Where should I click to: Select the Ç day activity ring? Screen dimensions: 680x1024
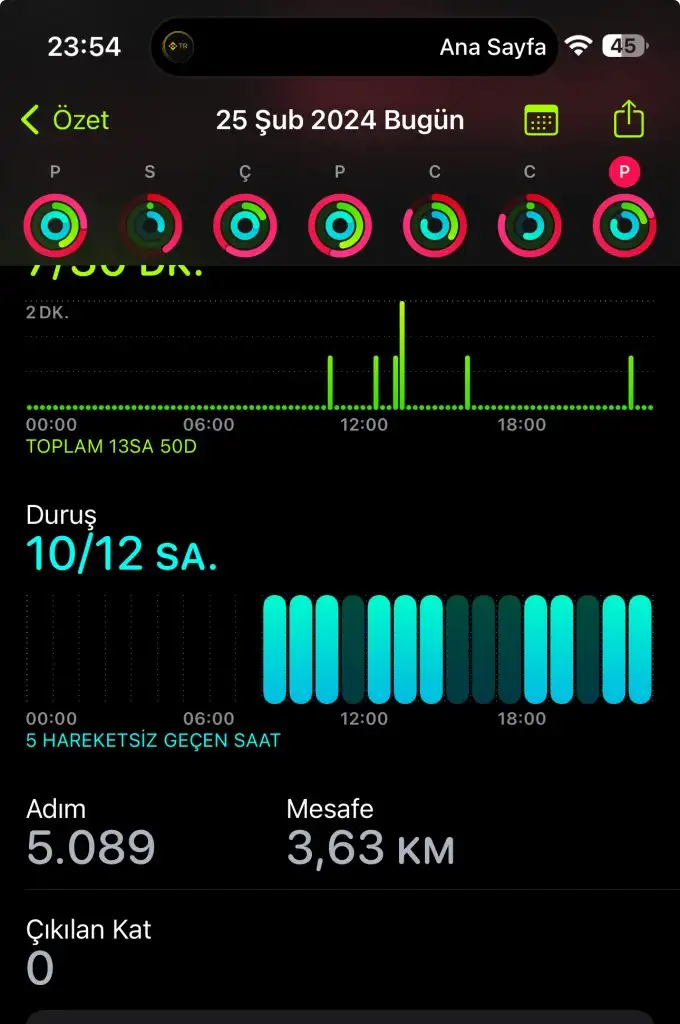(x=245, y=225)
